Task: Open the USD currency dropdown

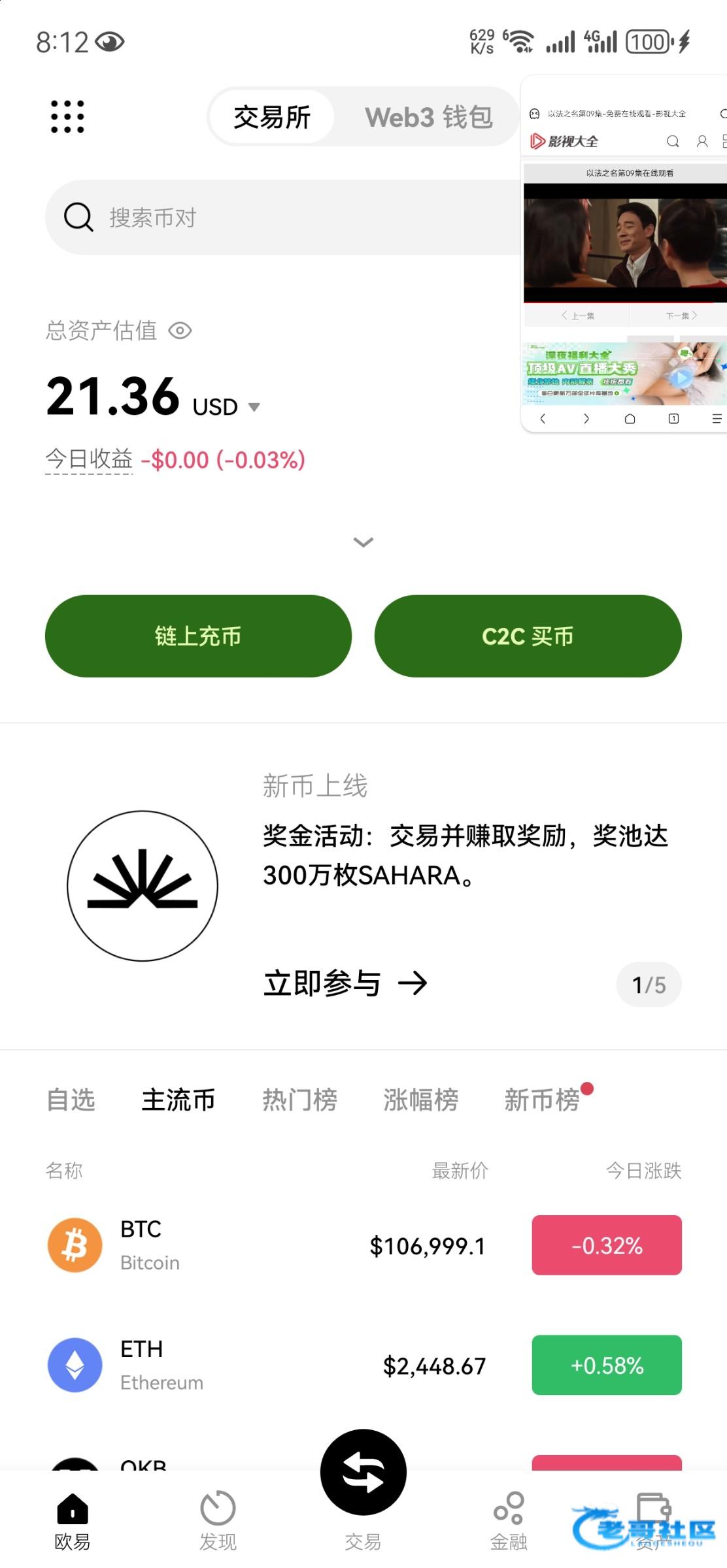Action: tap(226, 407)
